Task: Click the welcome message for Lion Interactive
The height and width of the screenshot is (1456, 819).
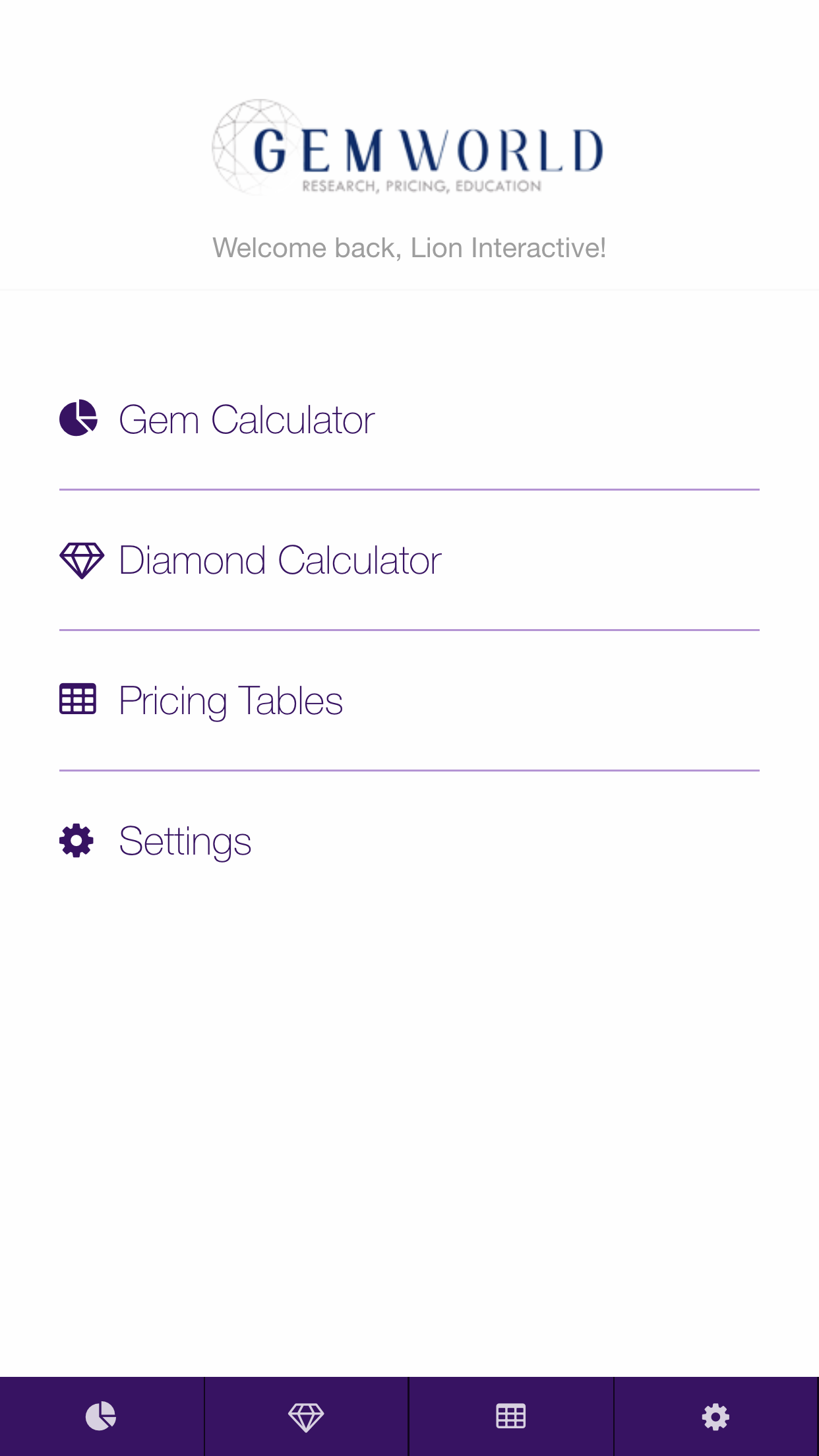Action: click(x=409, y=247)
